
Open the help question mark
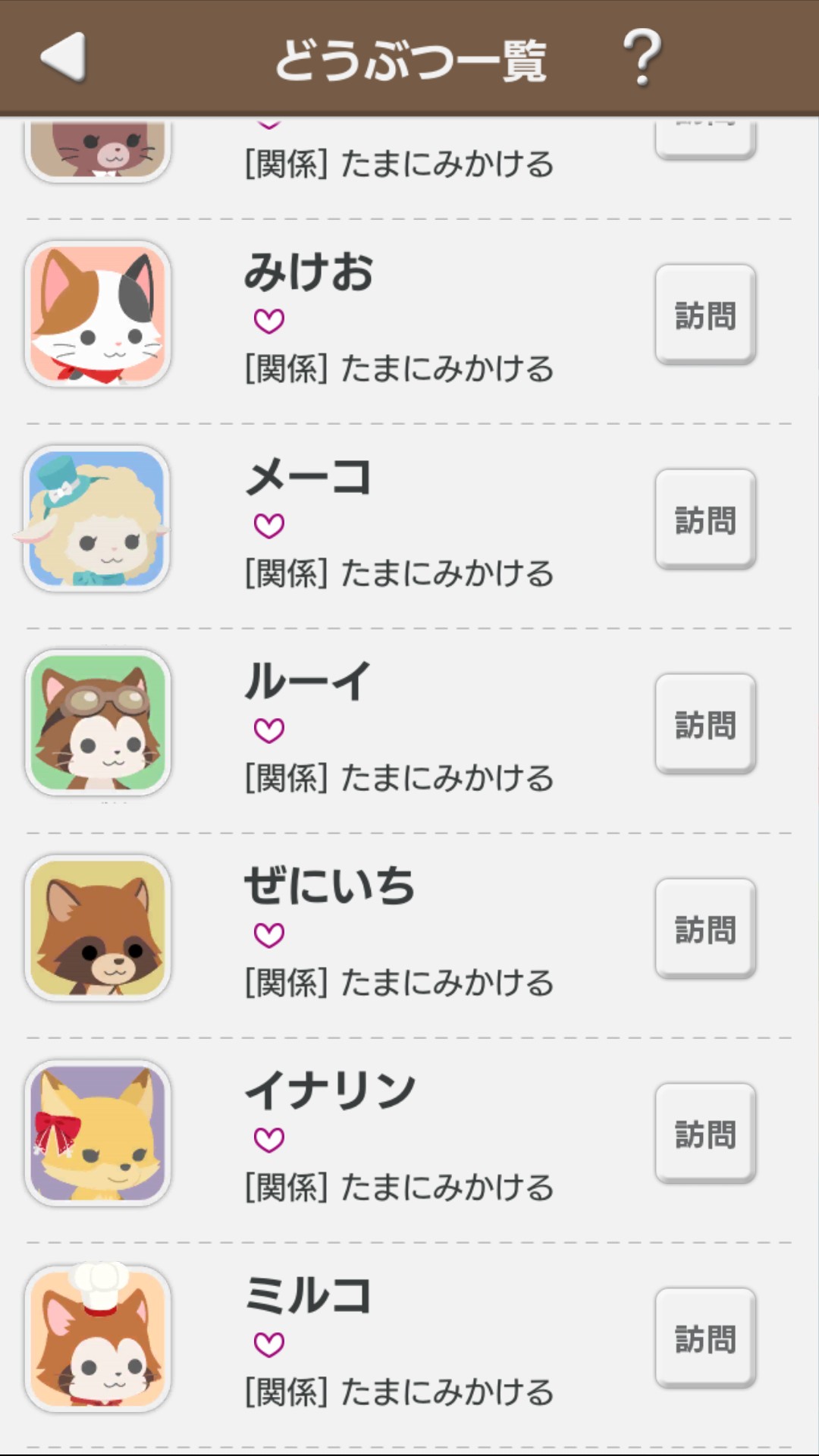pyautogui.click(x=642, y=58)
